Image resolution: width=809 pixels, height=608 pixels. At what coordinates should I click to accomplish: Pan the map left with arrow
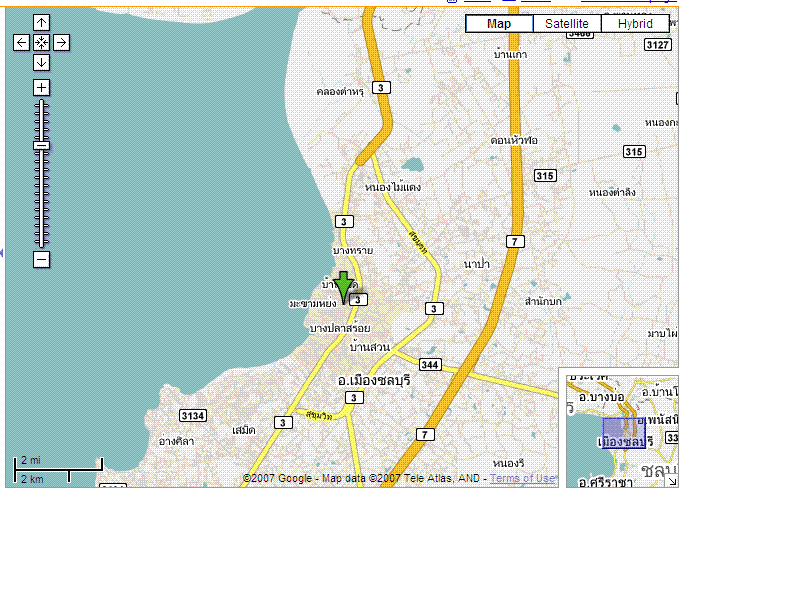[21, 42]
